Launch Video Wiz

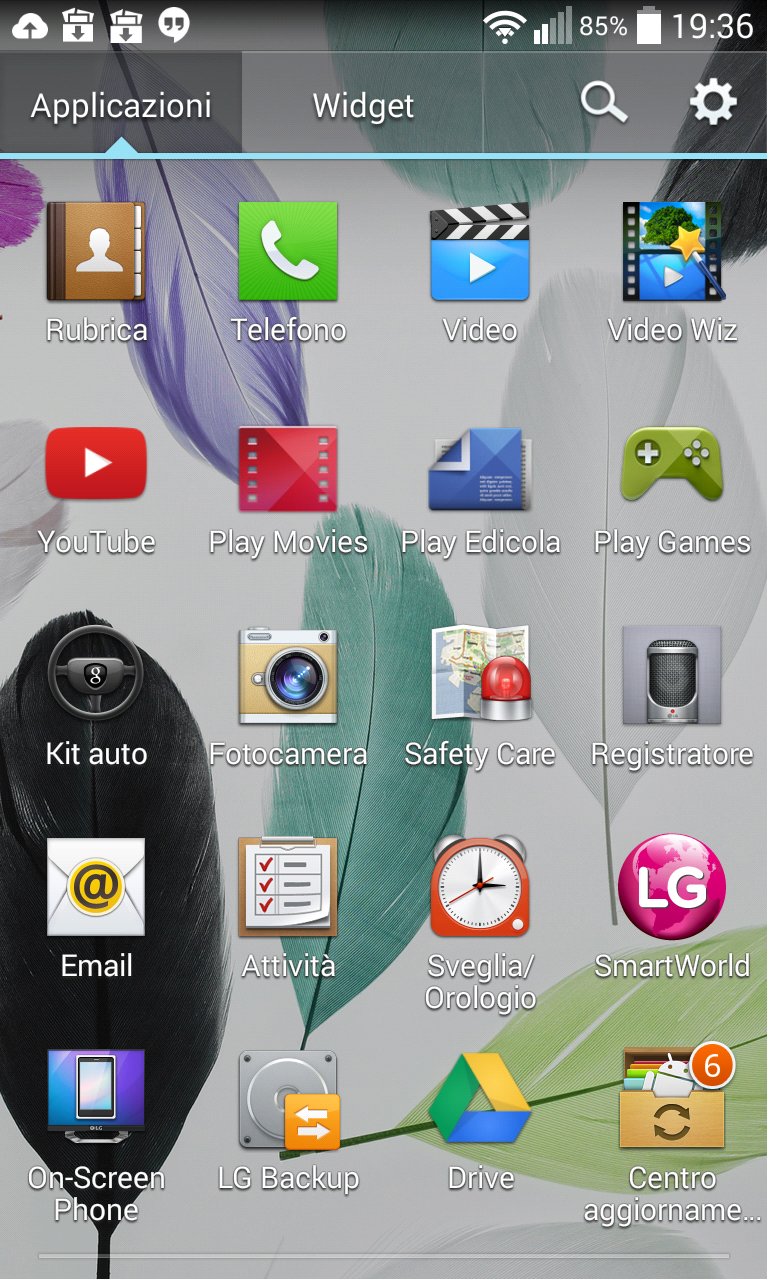[x=672, y=252]
